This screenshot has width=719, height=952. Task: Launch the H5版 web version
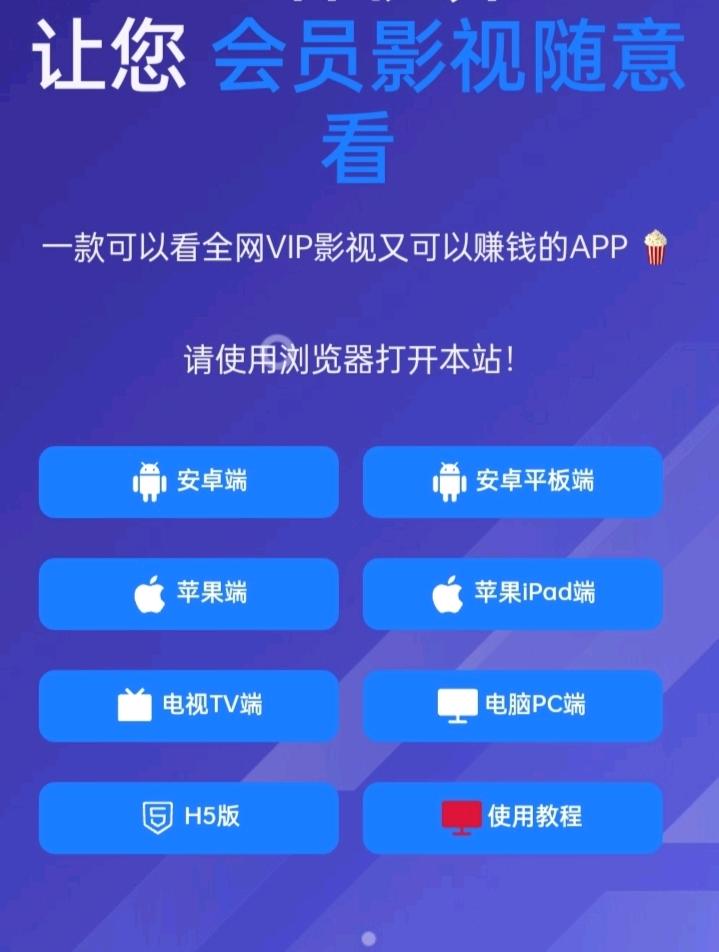(x=189, y=817)
